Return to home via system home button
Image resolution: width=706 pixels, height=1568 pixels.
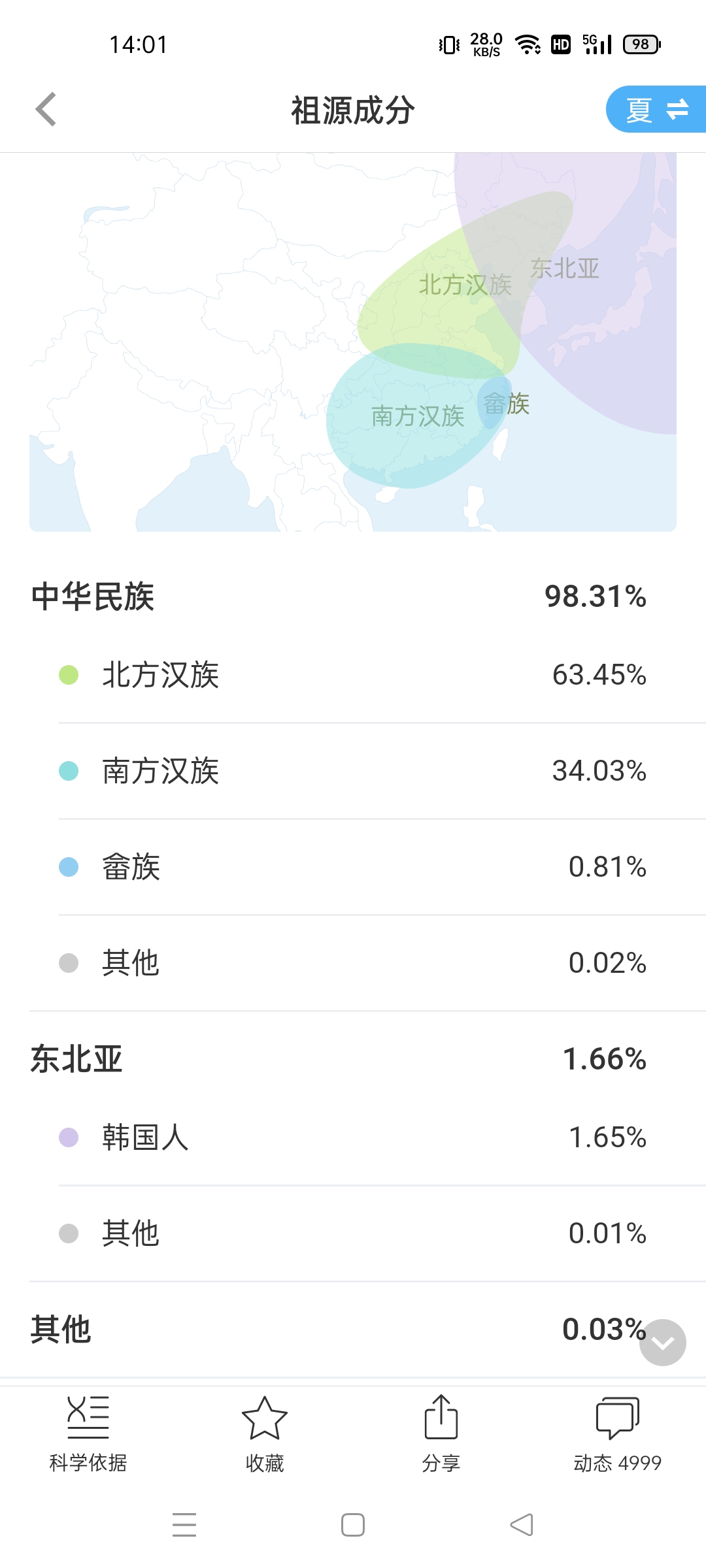353,1525
